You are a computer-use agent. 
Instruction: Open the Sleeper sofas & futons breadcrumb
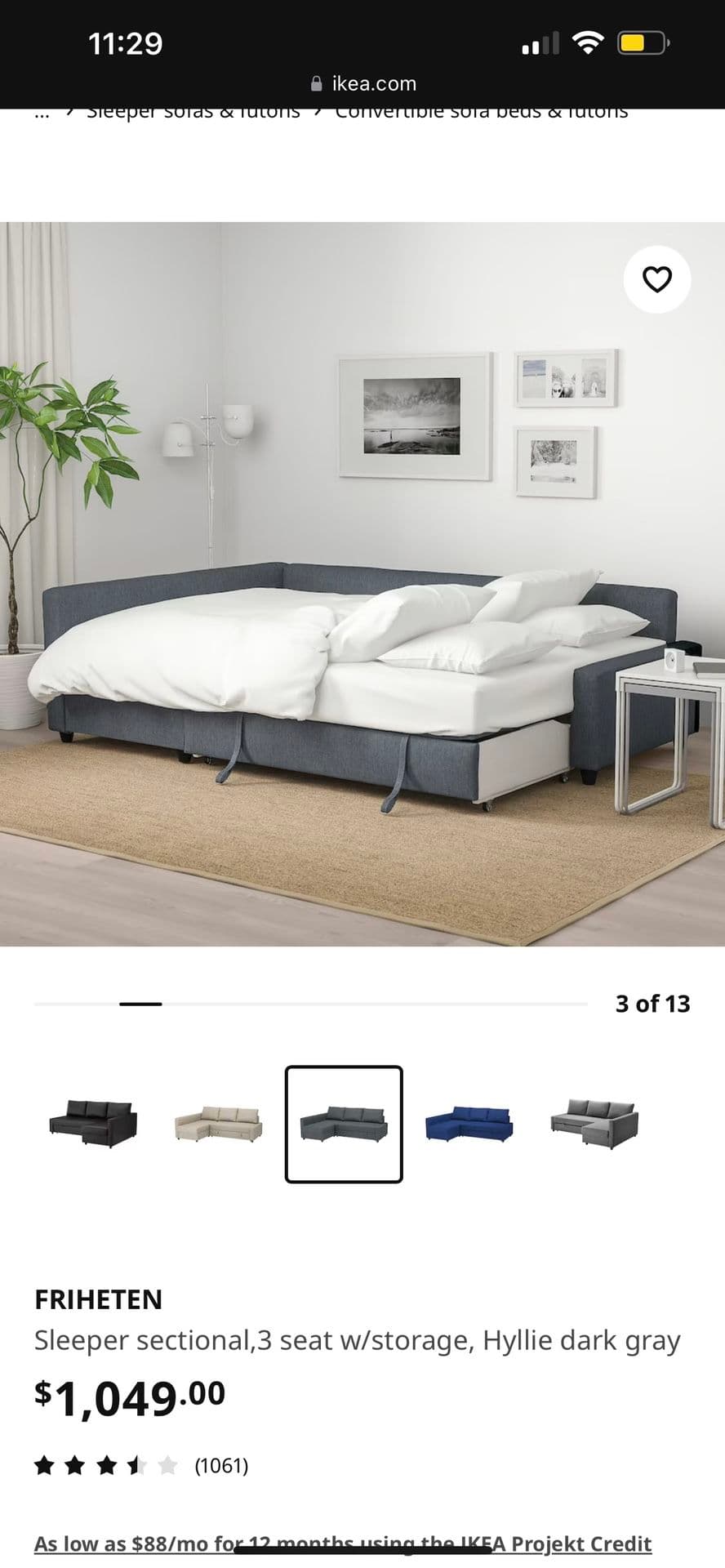[x=193, y=112]
